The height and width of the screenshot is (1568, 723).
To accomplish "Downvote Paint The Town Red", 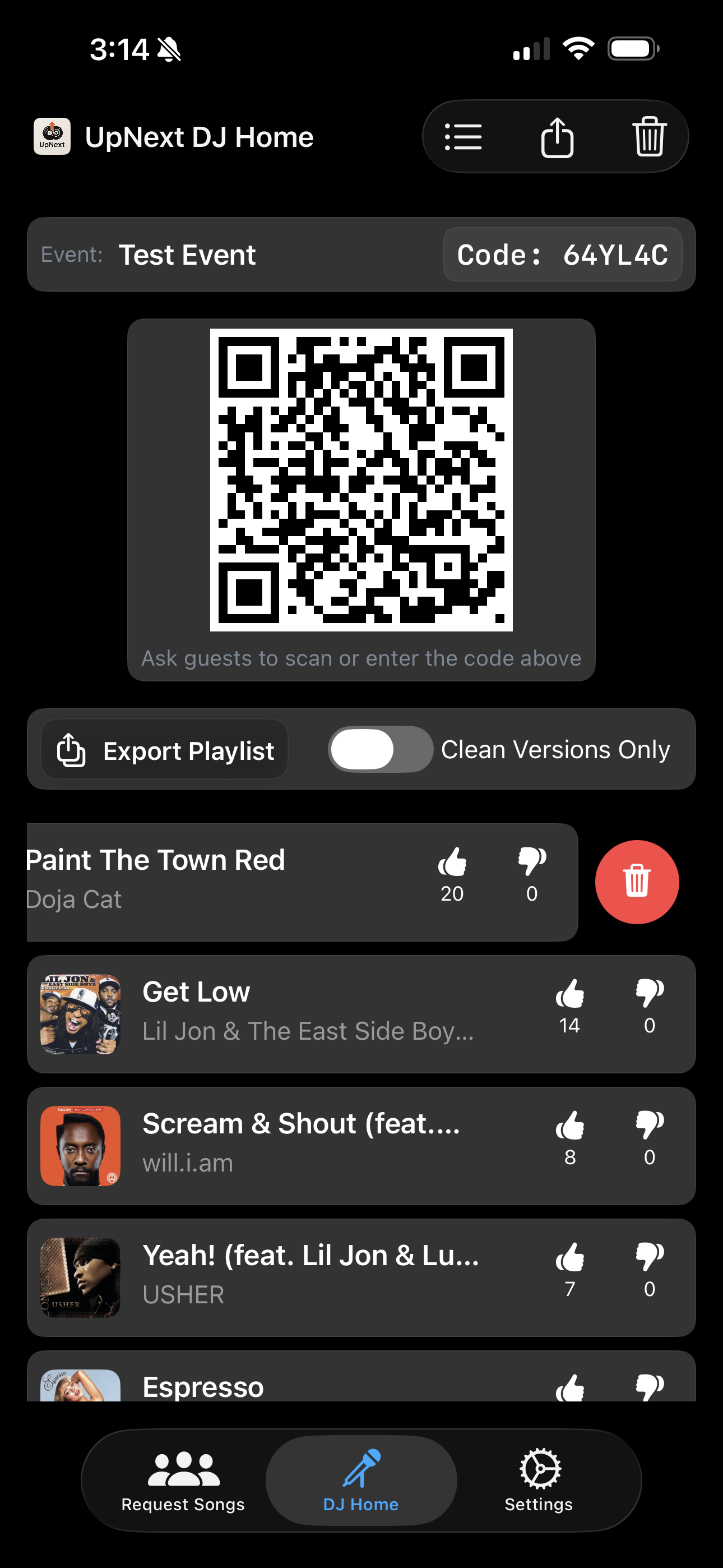I will 531,863.
